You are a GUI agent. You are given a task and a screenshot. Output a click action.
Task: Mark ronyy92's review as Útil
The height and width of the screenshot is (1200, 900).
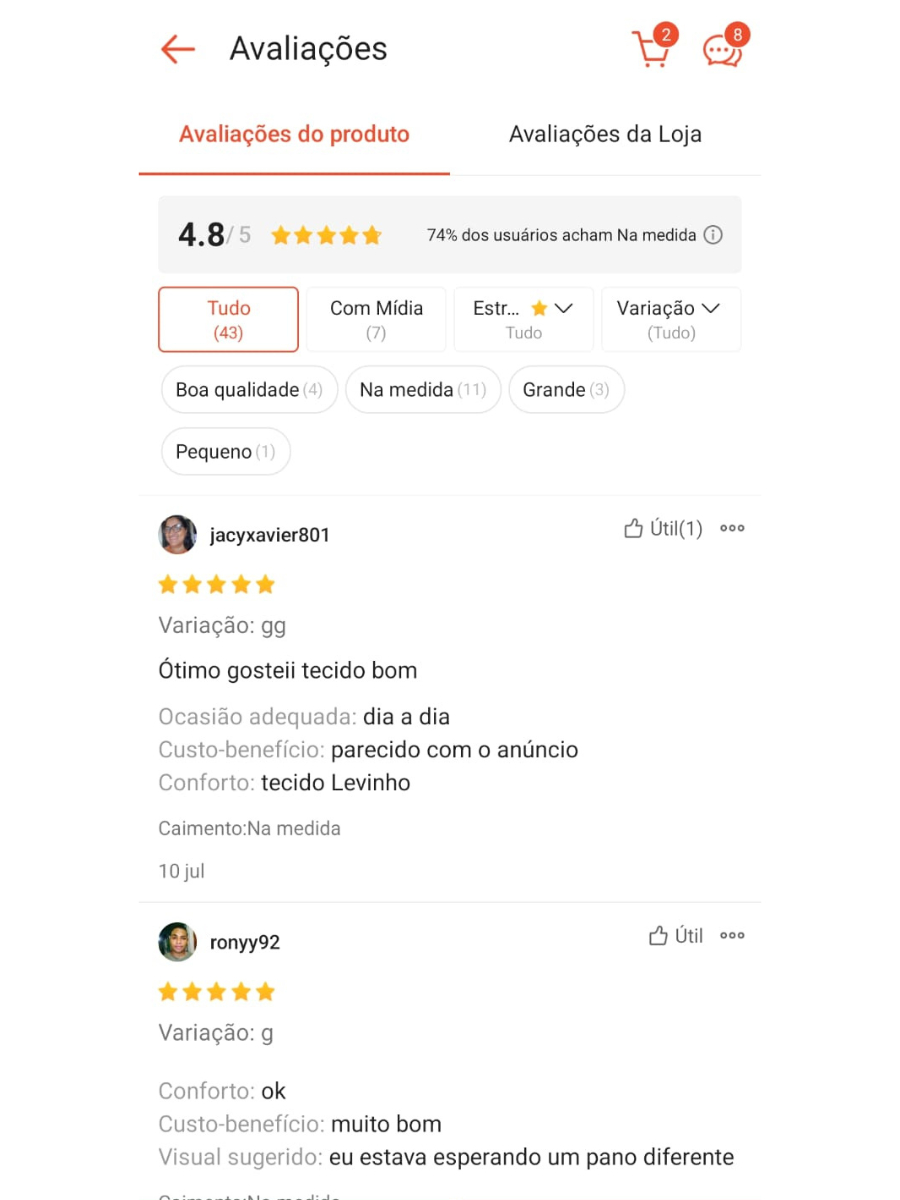pyautogui.click(x=676, y=936)
